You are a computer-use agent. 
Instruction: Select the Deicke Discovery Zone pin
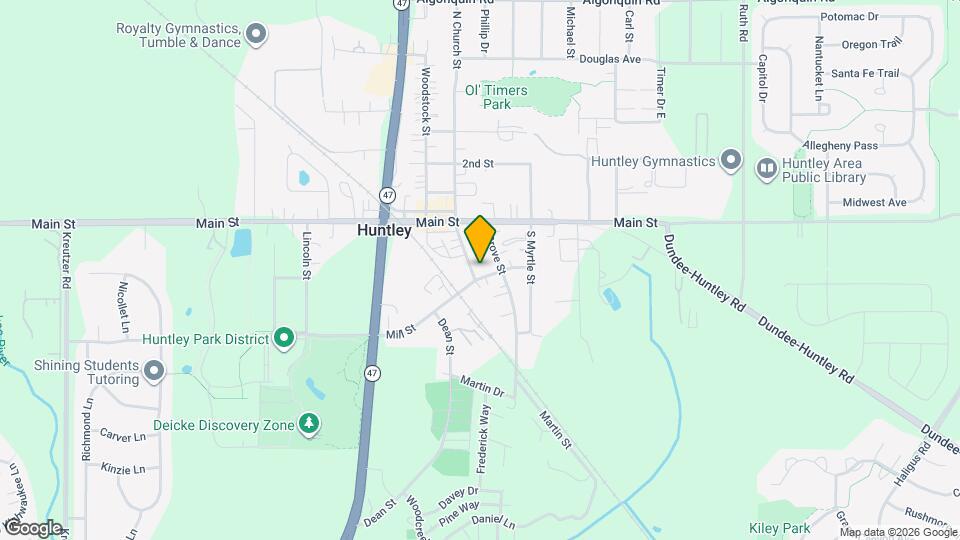coord(310,425)
